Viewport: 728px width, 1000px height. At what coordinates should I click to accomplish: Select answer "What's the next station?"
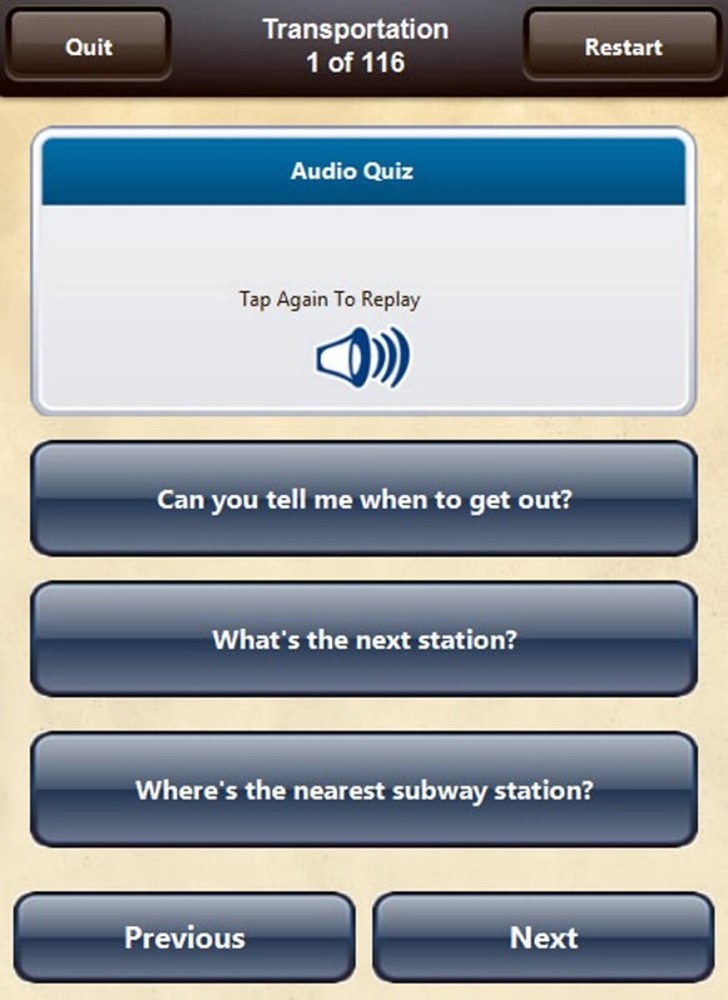click(364, 639)
